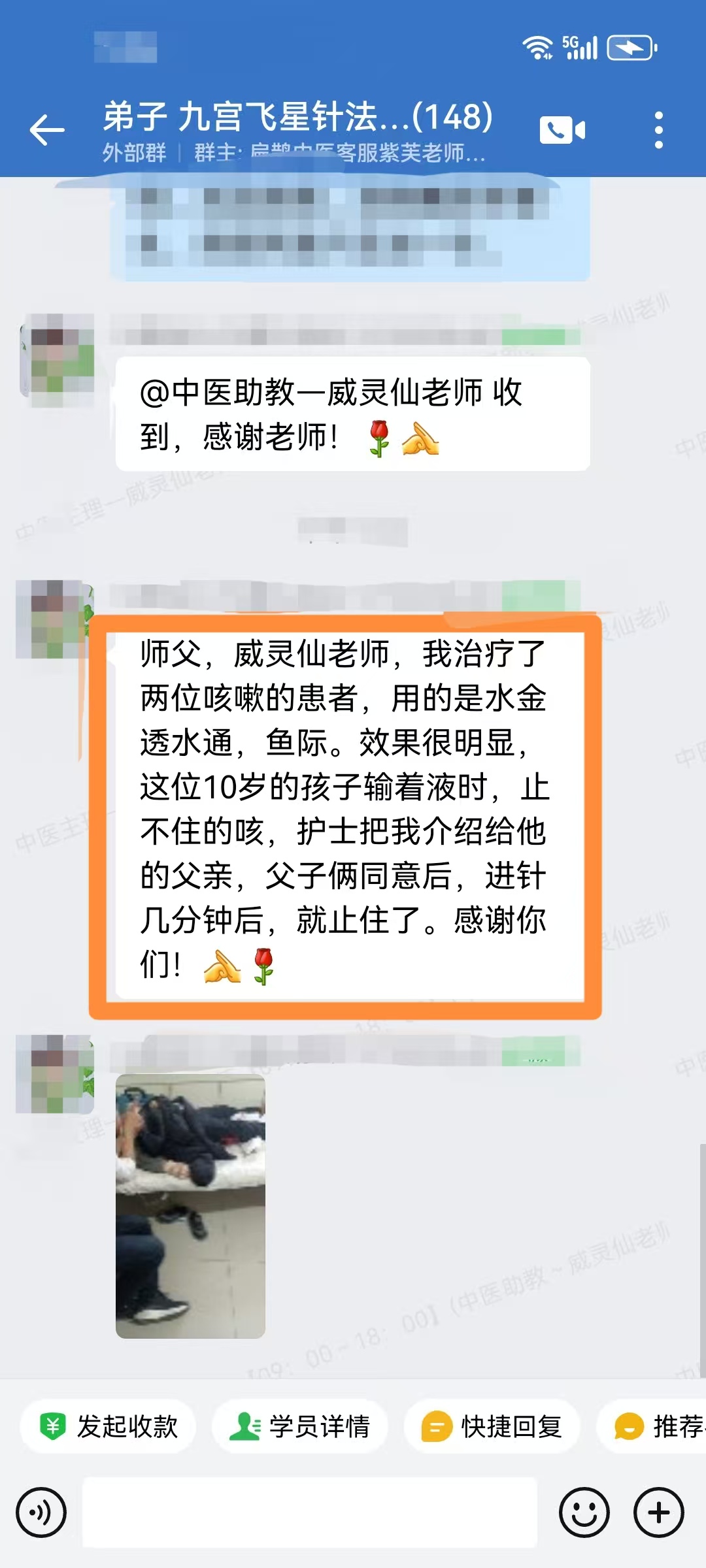
Task: Open the emoji picker
Action: pyautogui.click(x=584, y=1512)
